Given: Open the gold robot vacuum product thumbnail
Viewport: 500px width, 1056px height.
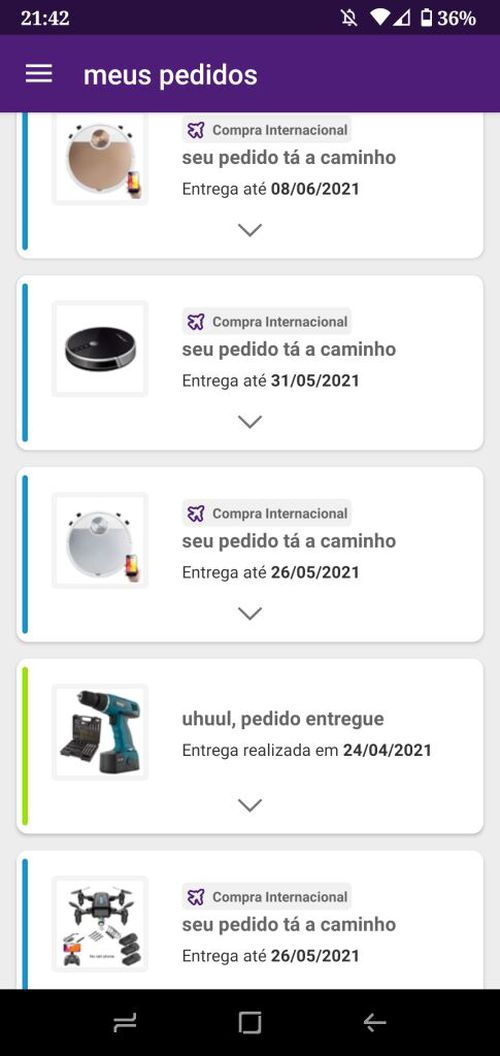Looking at the screenshot, I should tap(100, 158).
